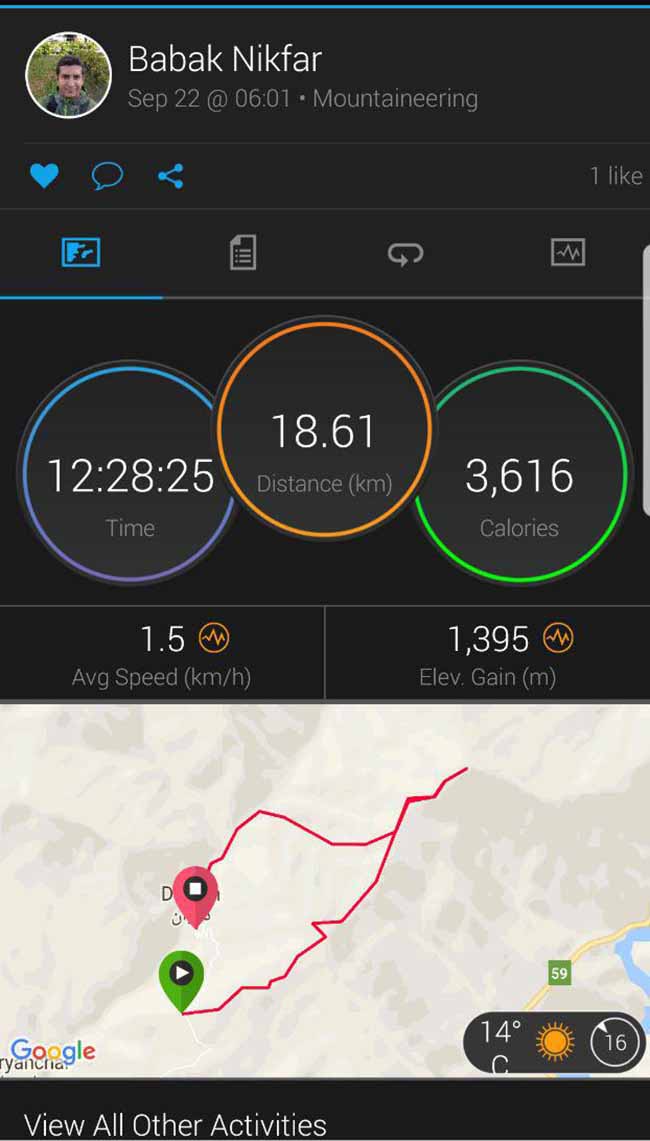Select the overview summary tab
The width and height of the screenshot is (650, 1141).
[x=81, y=252]
